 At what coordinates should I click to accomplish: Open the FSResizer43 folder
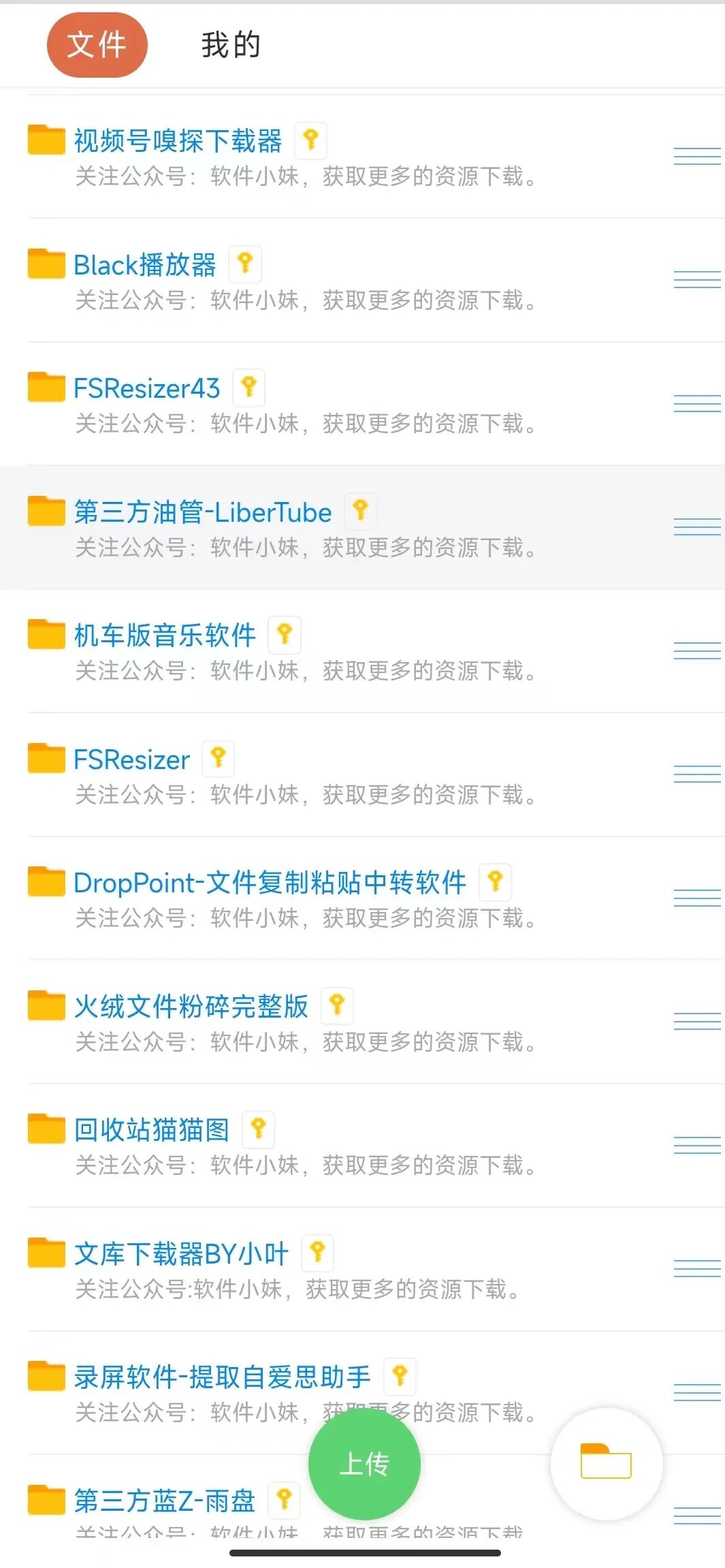[146, 388]
